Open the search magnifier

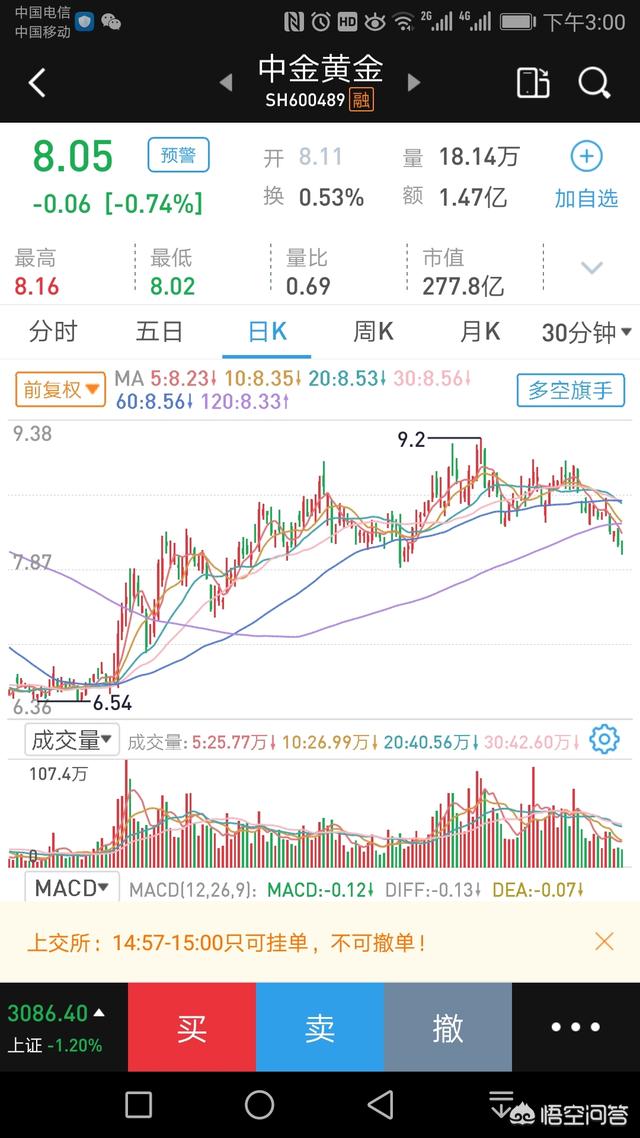(594, 83)
